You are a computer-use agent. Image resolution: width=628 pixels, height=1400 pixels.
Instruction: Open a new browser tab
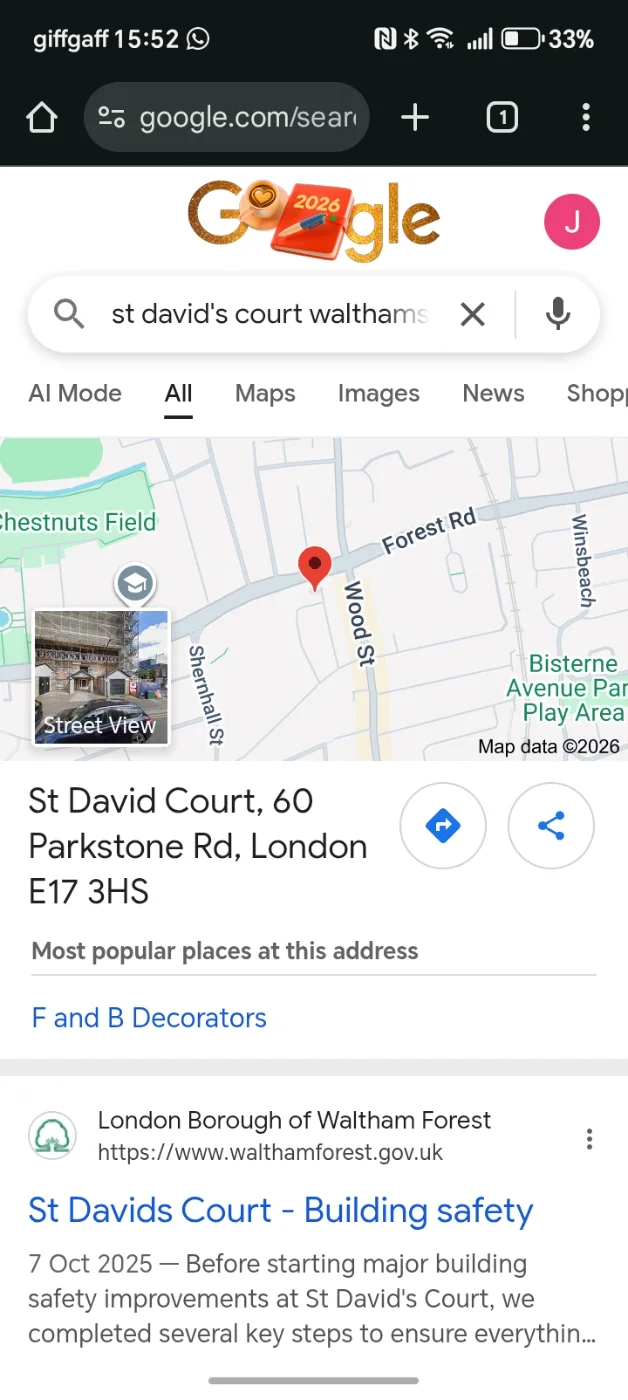(x=414, y=118)
